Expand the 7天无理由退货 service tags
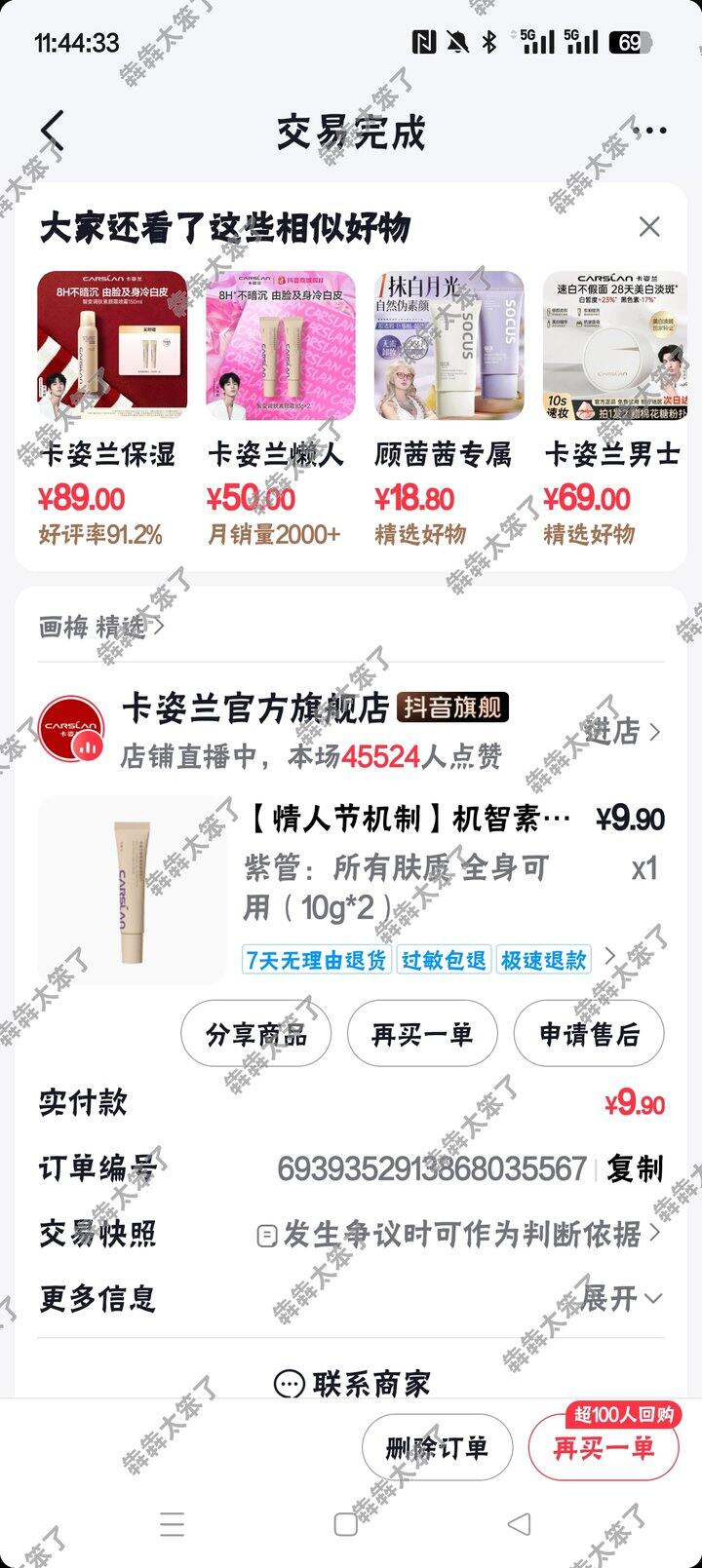The image size is (702, 1568). click(609, 958)
